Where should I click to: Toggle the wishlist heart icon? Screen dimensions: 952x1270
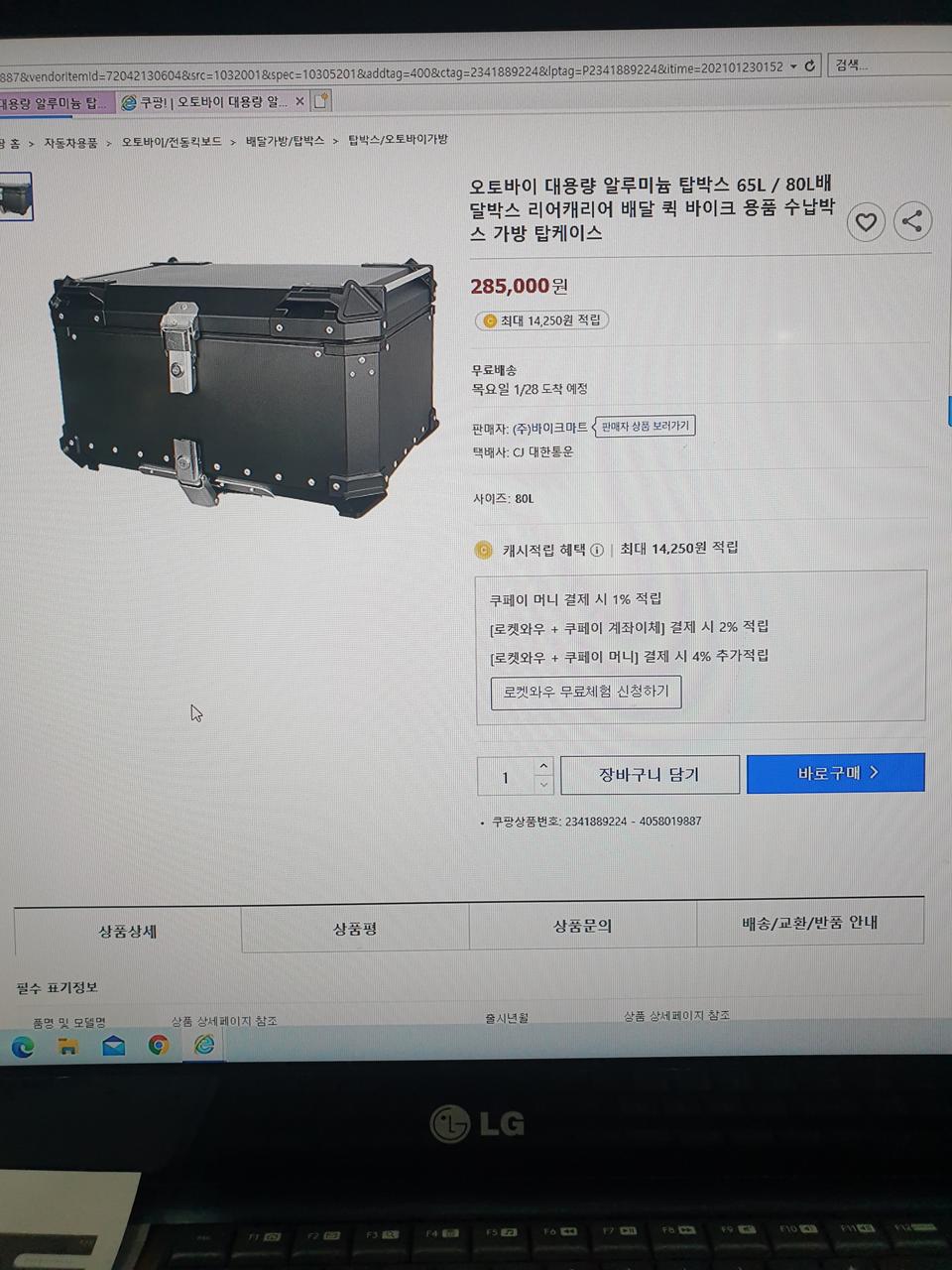(866, 221)
